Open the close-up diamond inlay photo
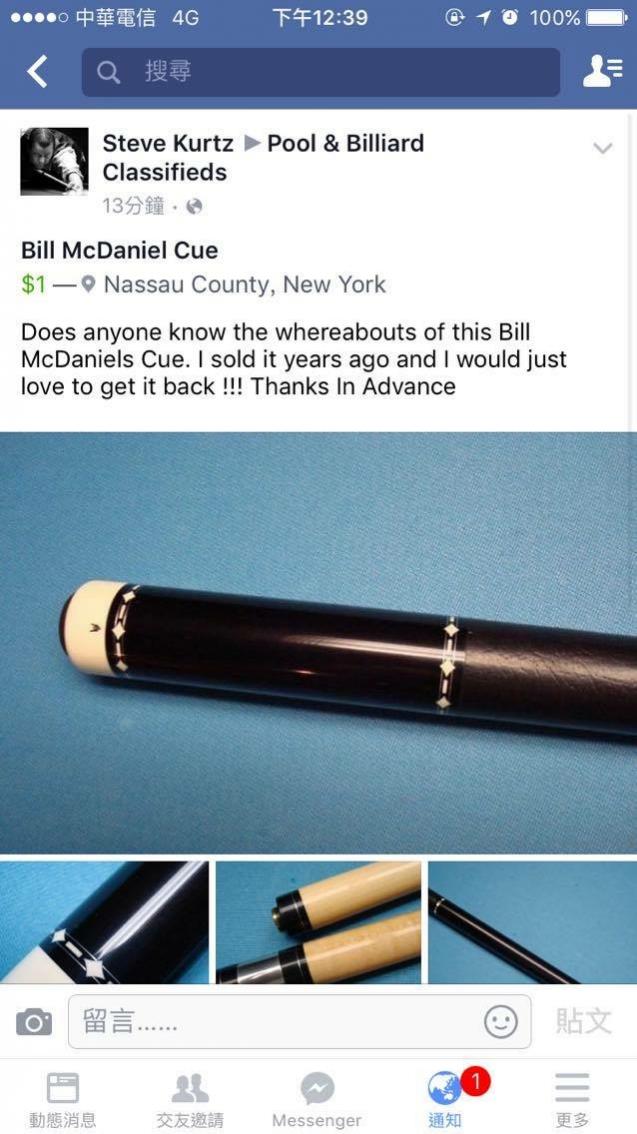637x1134 pixels. [104, 922]
